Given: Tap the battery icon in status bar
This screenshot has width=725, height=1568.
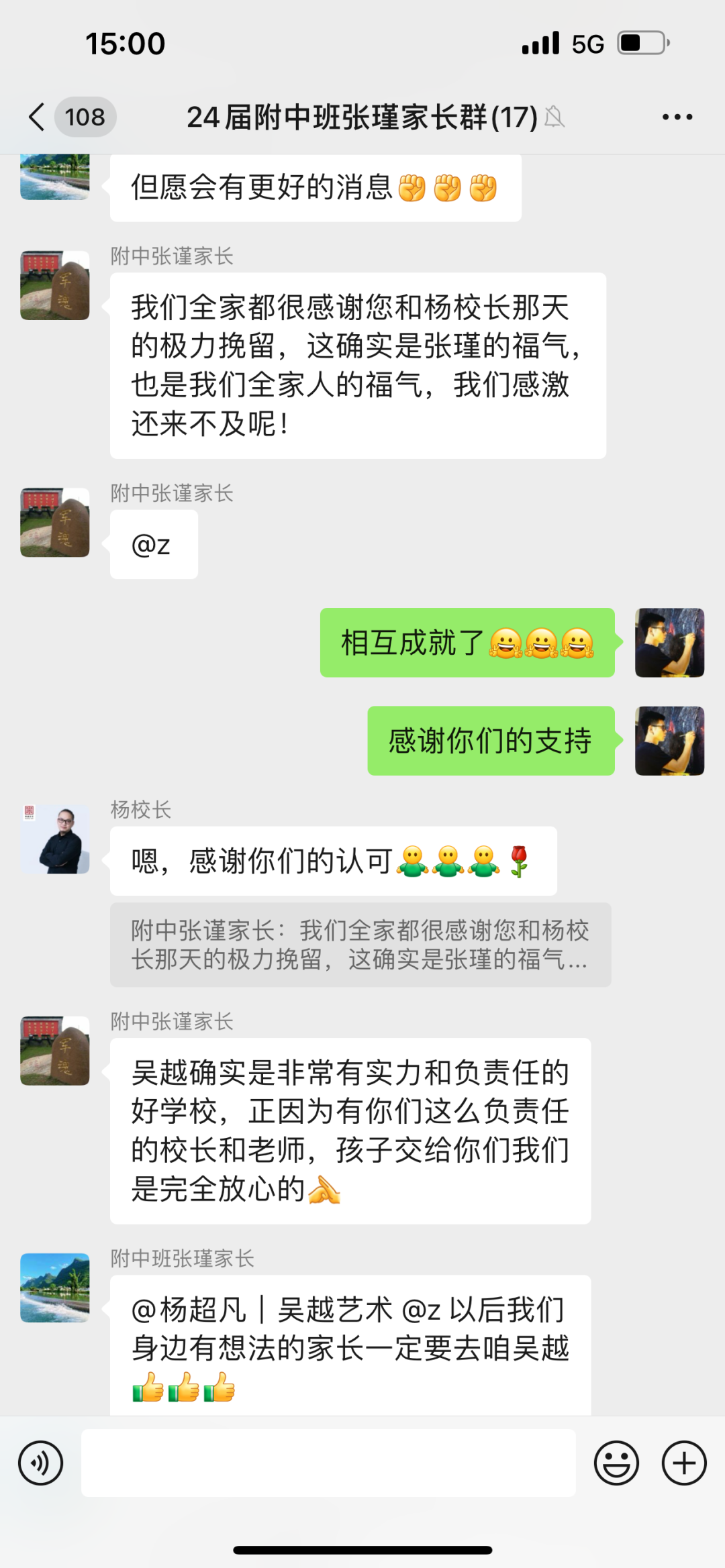Looking at the screenshot, I should pyautogui.click(x=639, y=42).
